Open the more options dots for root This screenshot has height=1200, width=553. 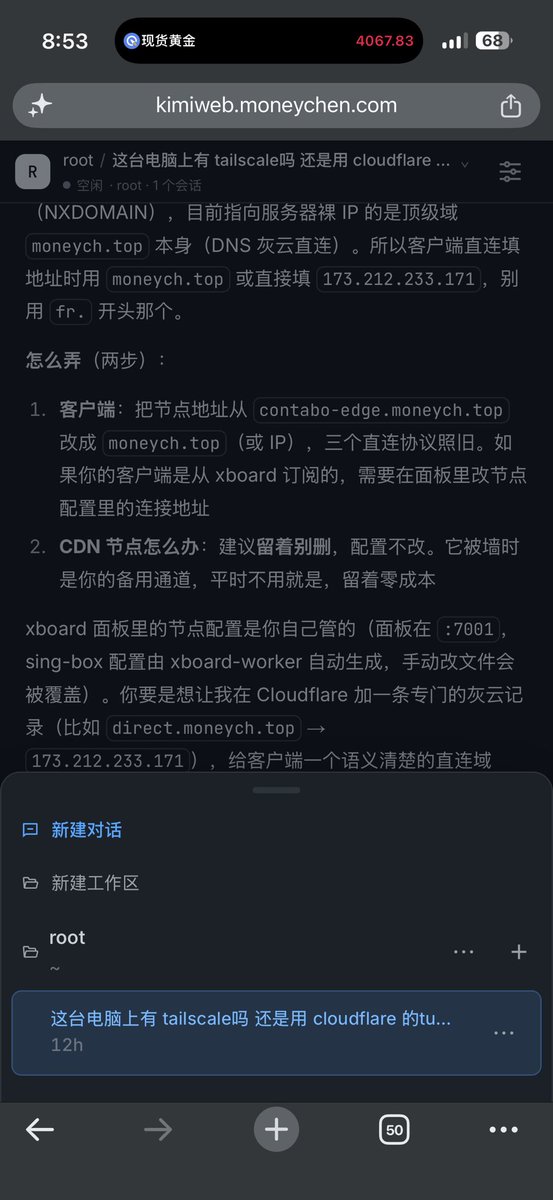coord(463,952)
